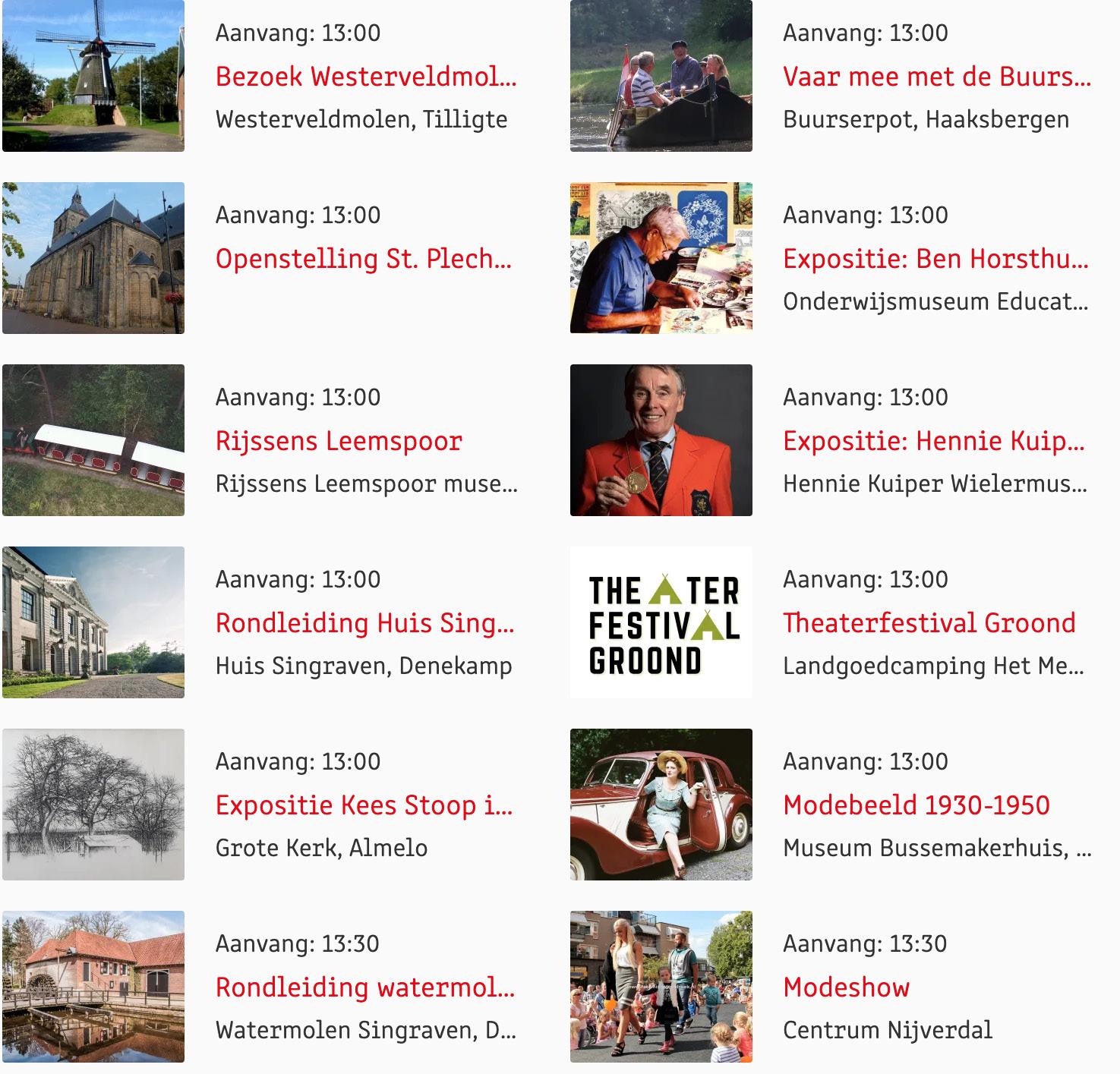Open the Rondleiding watermolen event

364,987
